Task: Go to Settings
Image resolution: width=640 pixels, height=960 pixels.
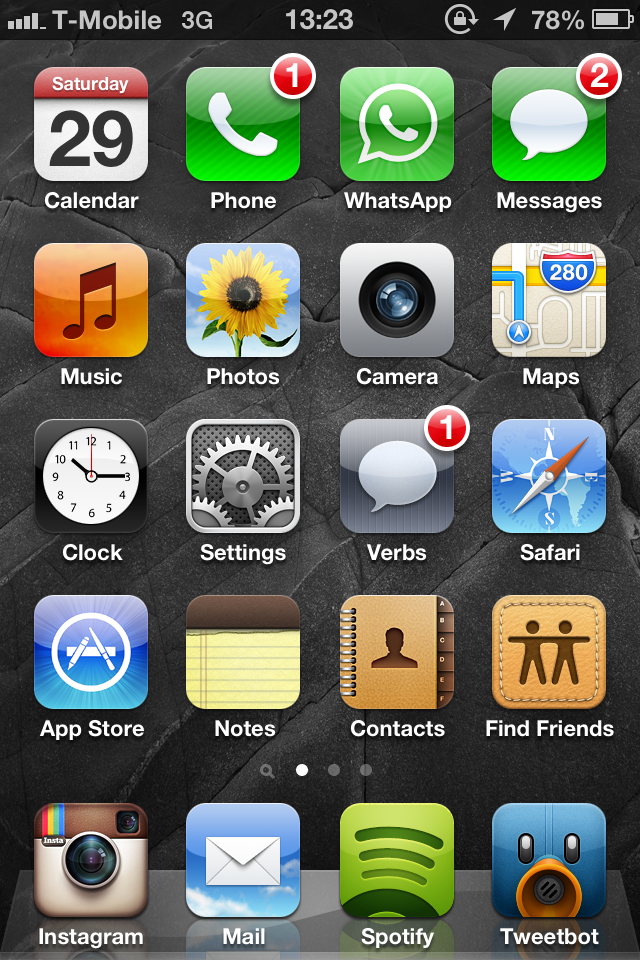Action: click(243, 476)
